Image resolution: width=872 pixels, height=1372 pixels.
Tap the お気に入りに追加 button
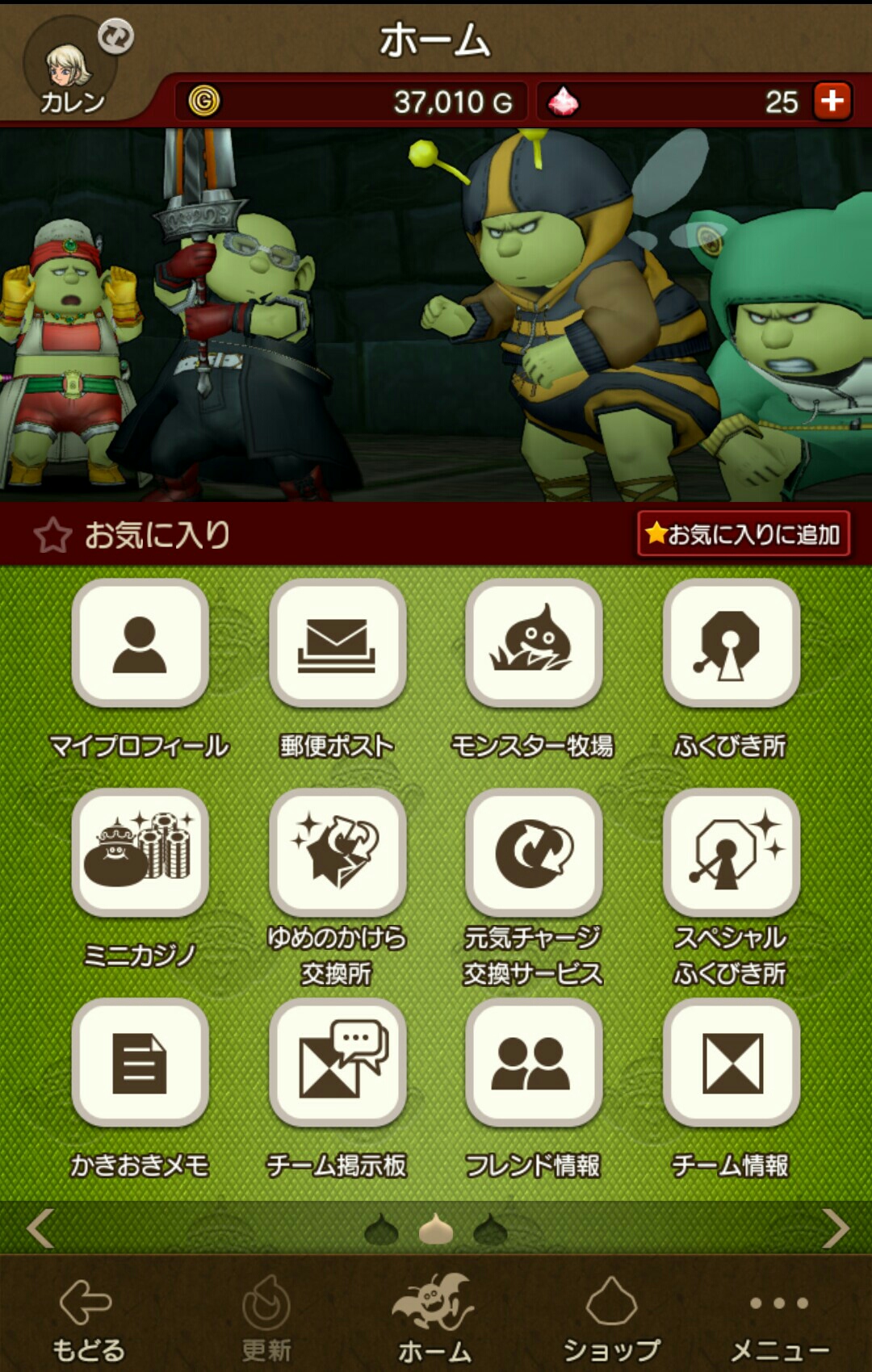743,533
